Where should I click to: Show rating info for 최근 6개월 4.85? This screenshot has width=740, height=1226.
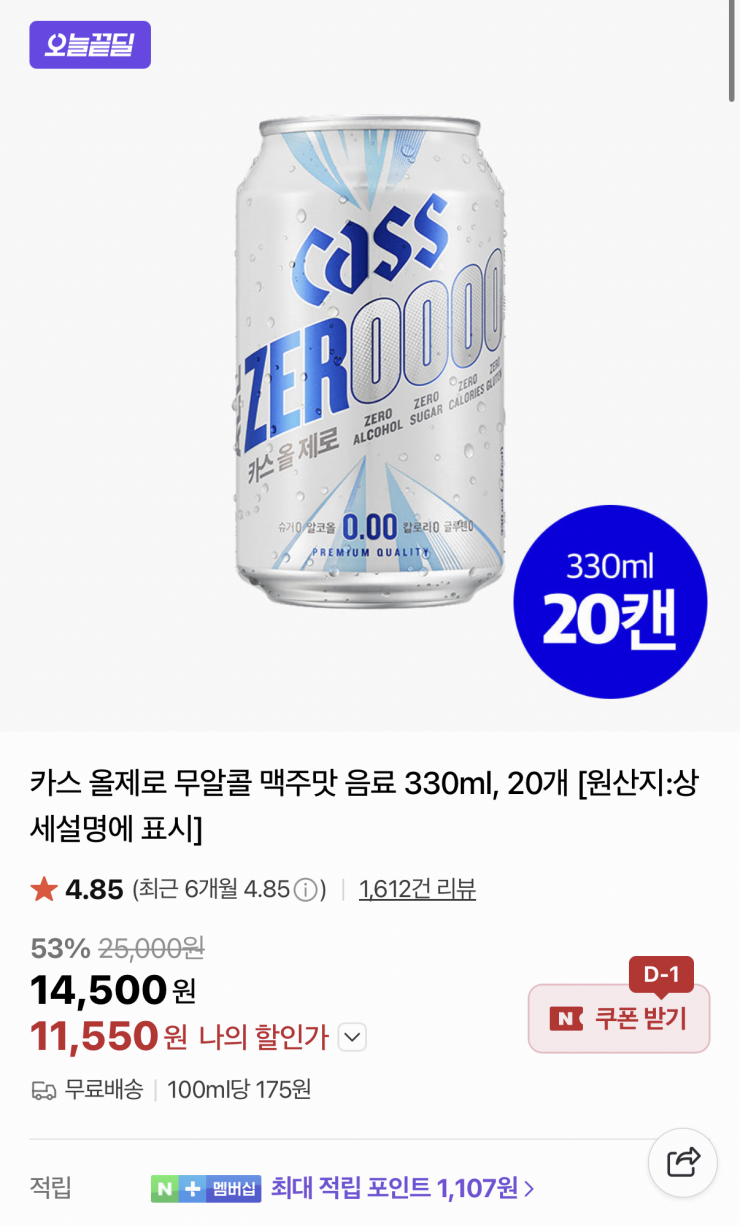click(306, 889)
